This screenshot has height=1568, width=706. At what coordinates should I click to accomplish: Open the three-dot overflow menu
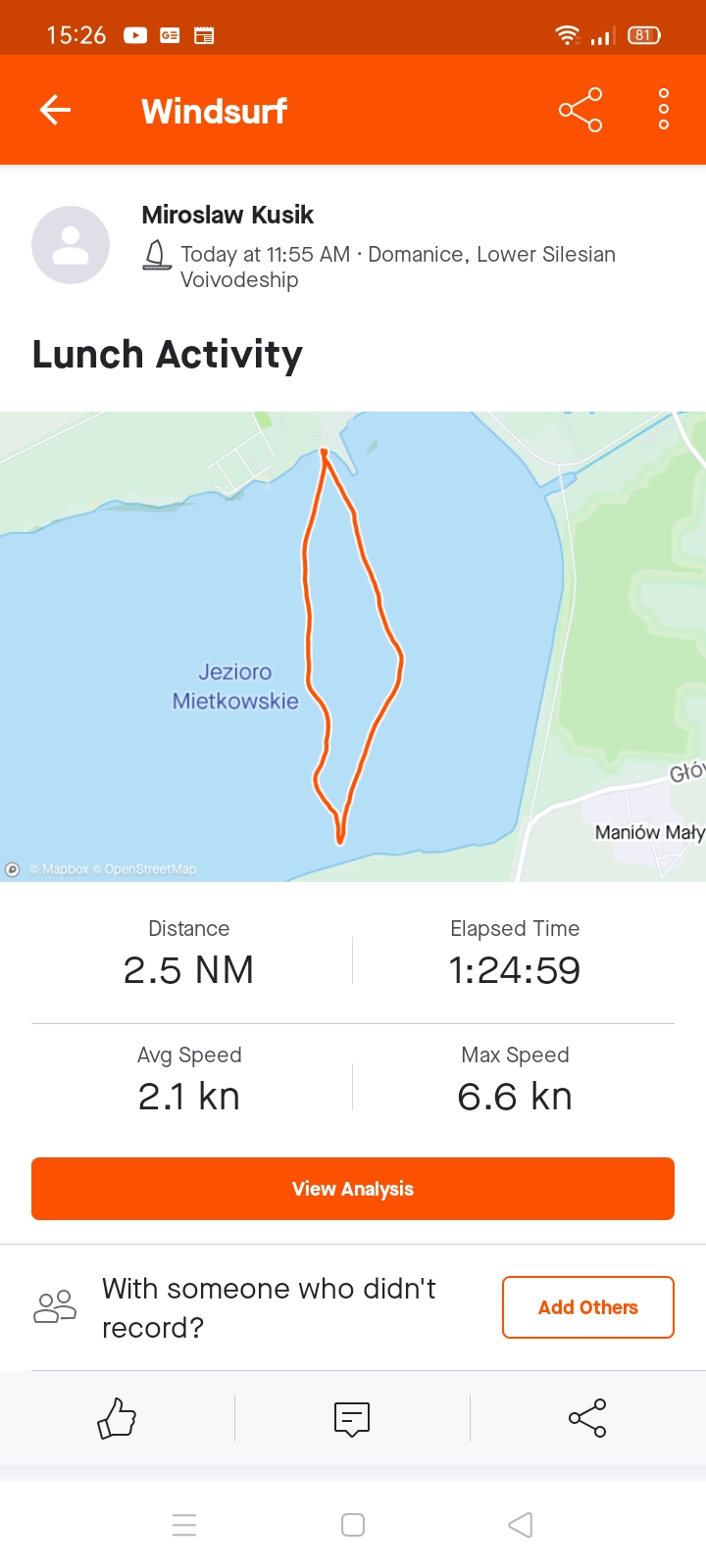pos(664,110)
